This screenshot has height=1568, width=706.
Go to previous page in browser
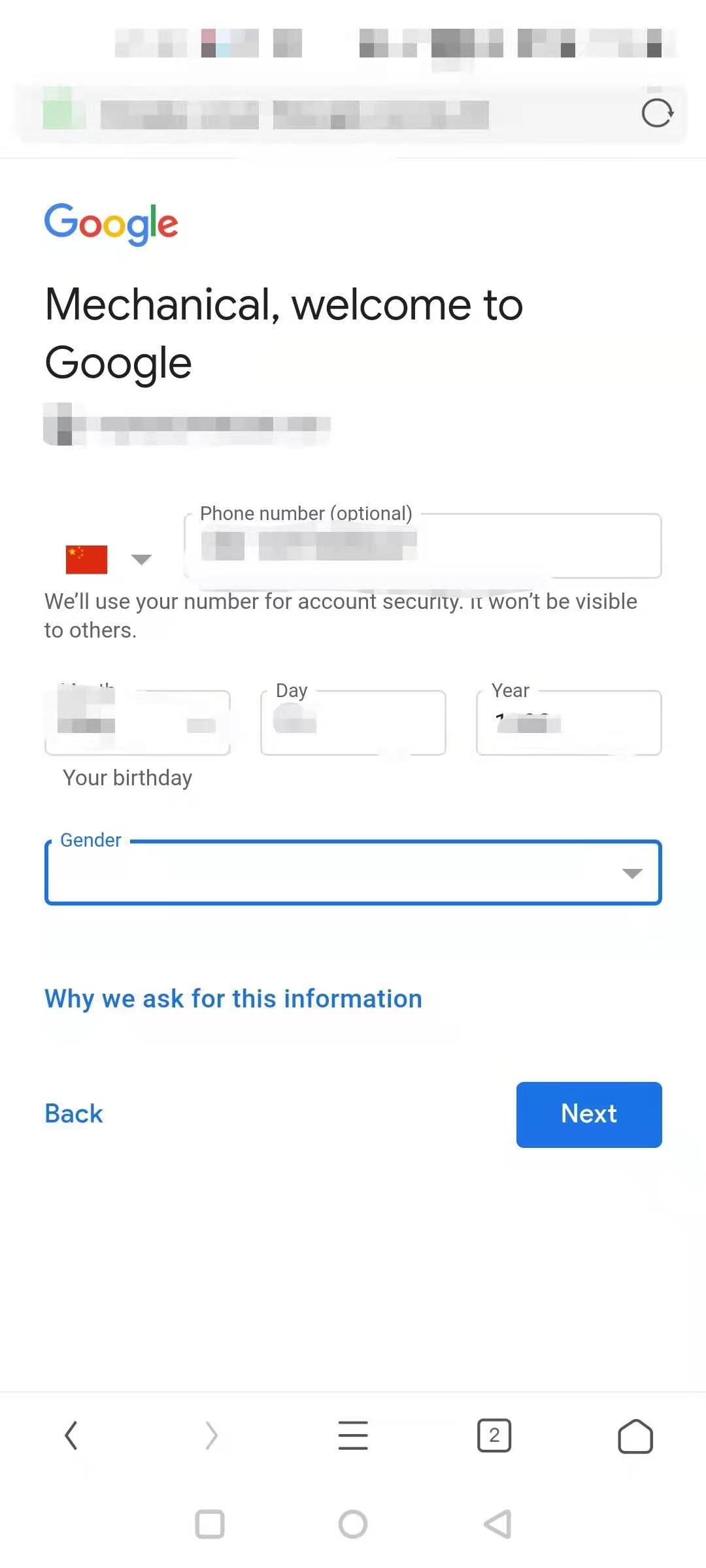[71, 1435]
